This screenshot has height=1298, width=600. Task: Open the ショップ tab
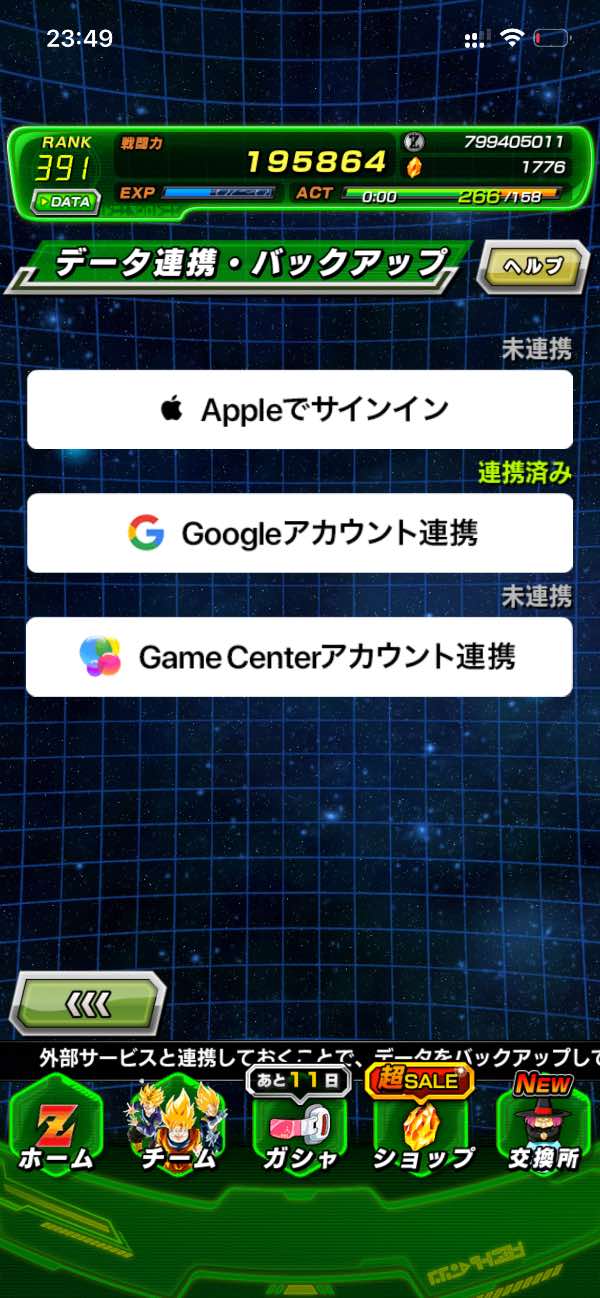pos(422,1130)
